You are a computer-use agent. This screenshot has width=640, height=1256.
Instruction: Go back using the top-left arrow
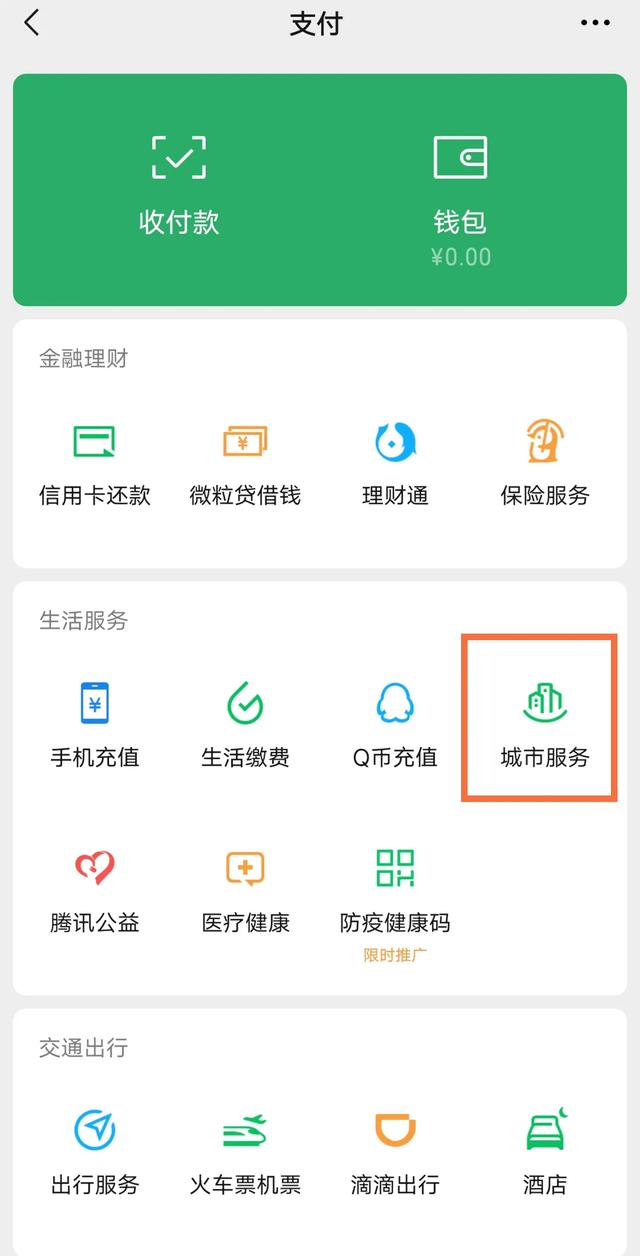32,23
